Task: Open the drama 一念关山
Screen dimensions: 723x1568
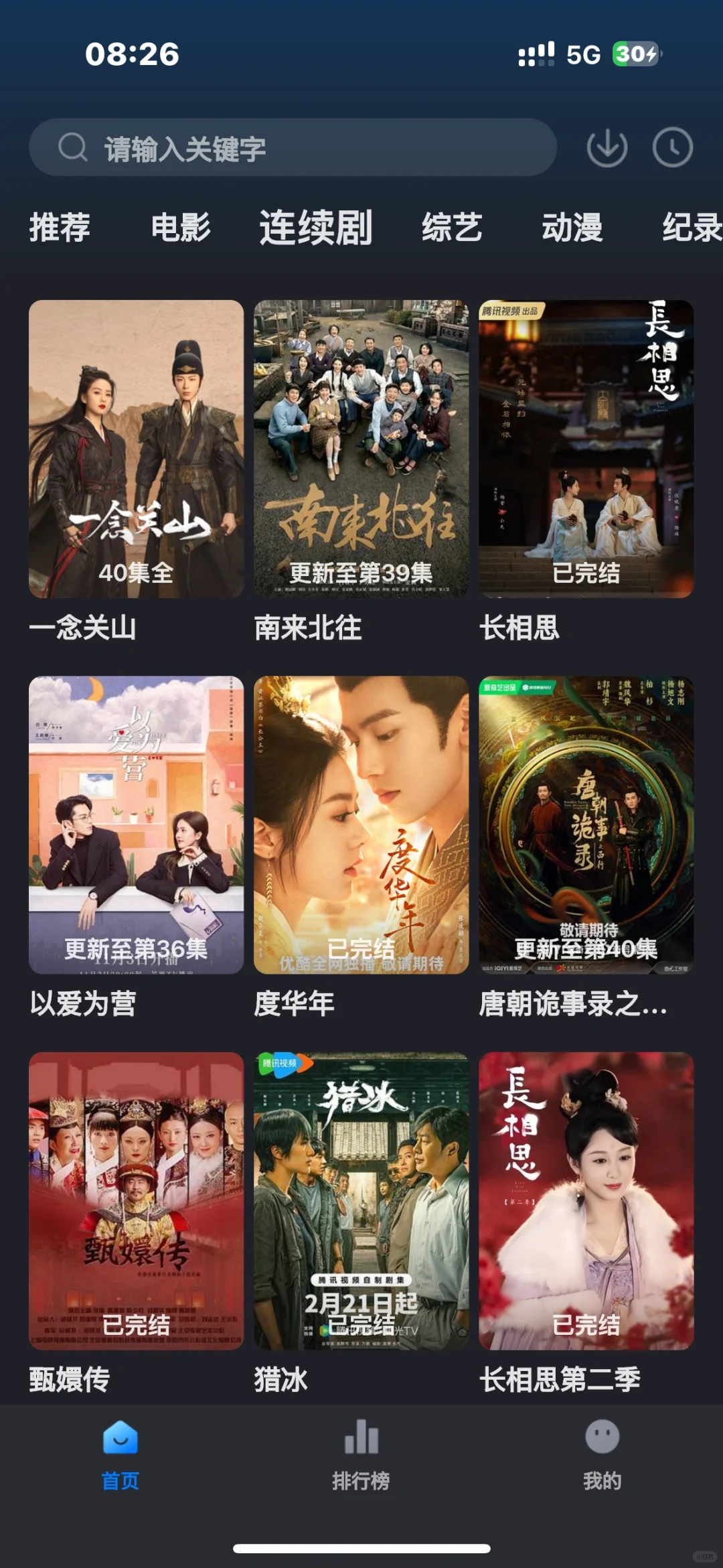Action: pyautogui.click(x=136, y=449)
